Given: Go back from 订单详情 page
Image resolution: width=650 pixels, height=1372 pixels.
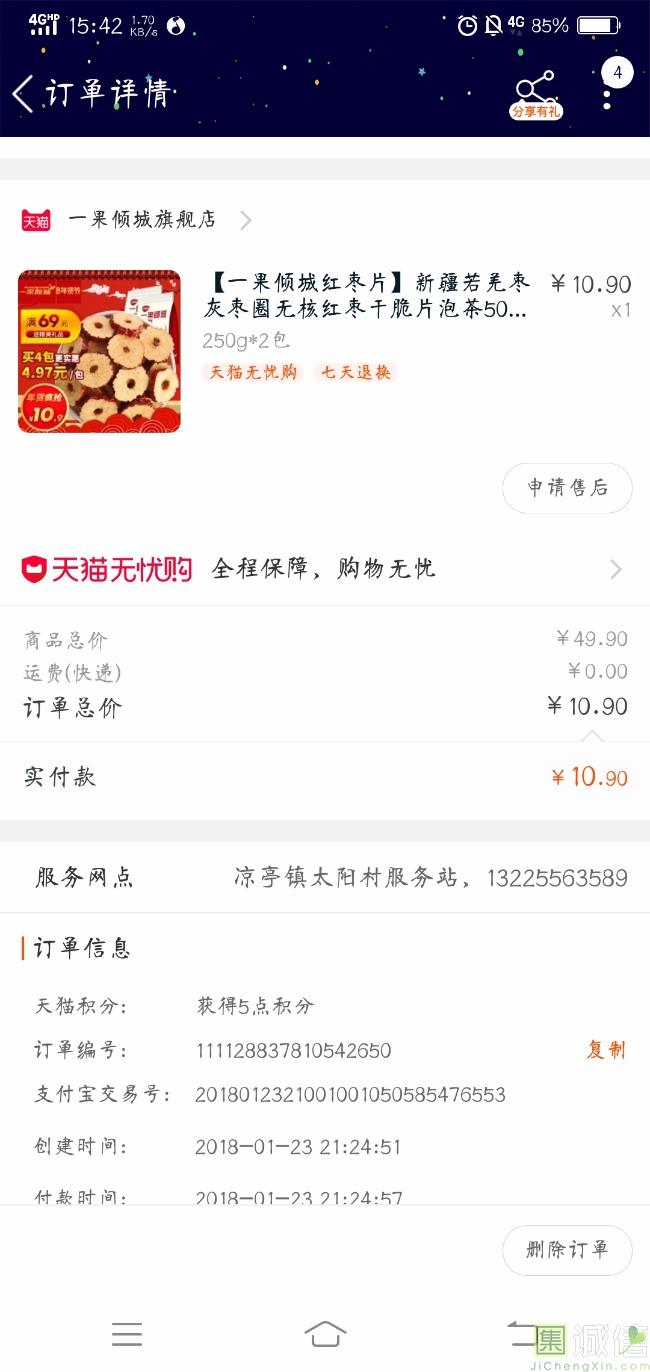Looking at the screenshot, I should click(x=24, y=94).
